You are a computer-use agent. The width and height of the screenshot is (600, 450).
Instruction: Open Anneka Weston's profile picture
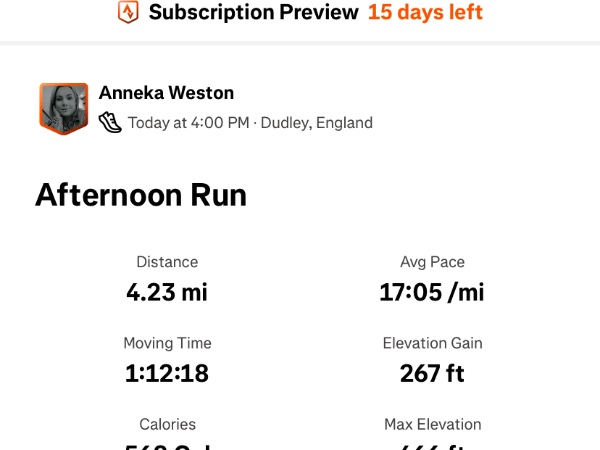click(63, 107)
